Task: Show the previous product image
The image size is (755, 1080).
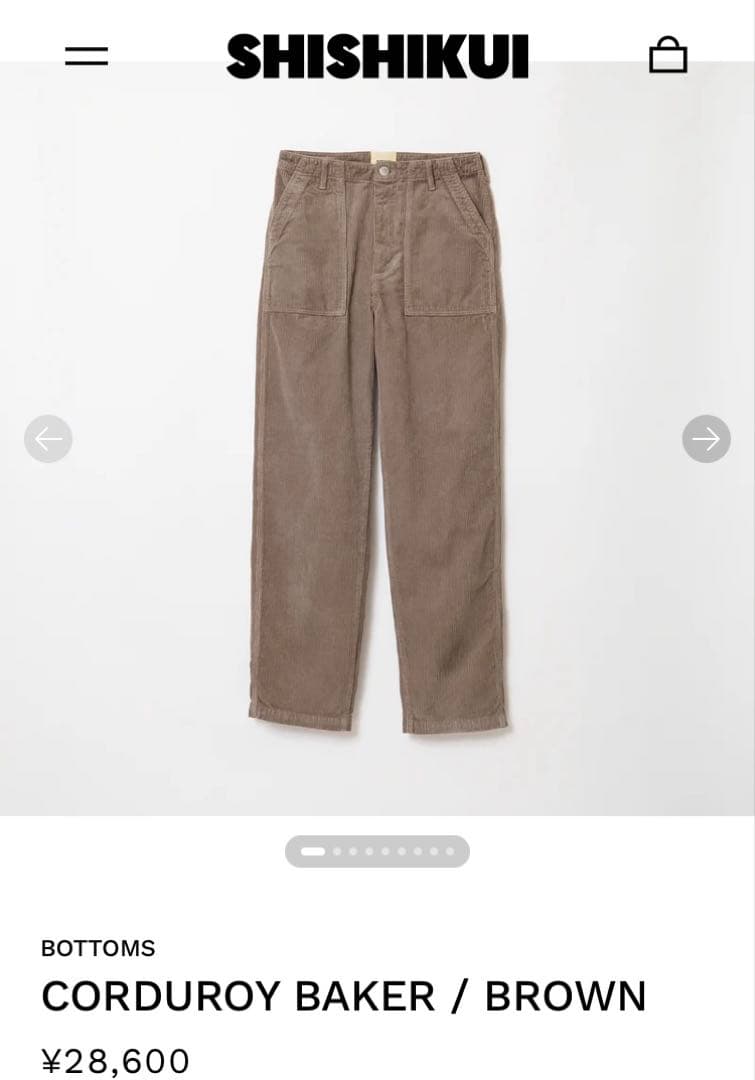Action: (x=48, y=438)
